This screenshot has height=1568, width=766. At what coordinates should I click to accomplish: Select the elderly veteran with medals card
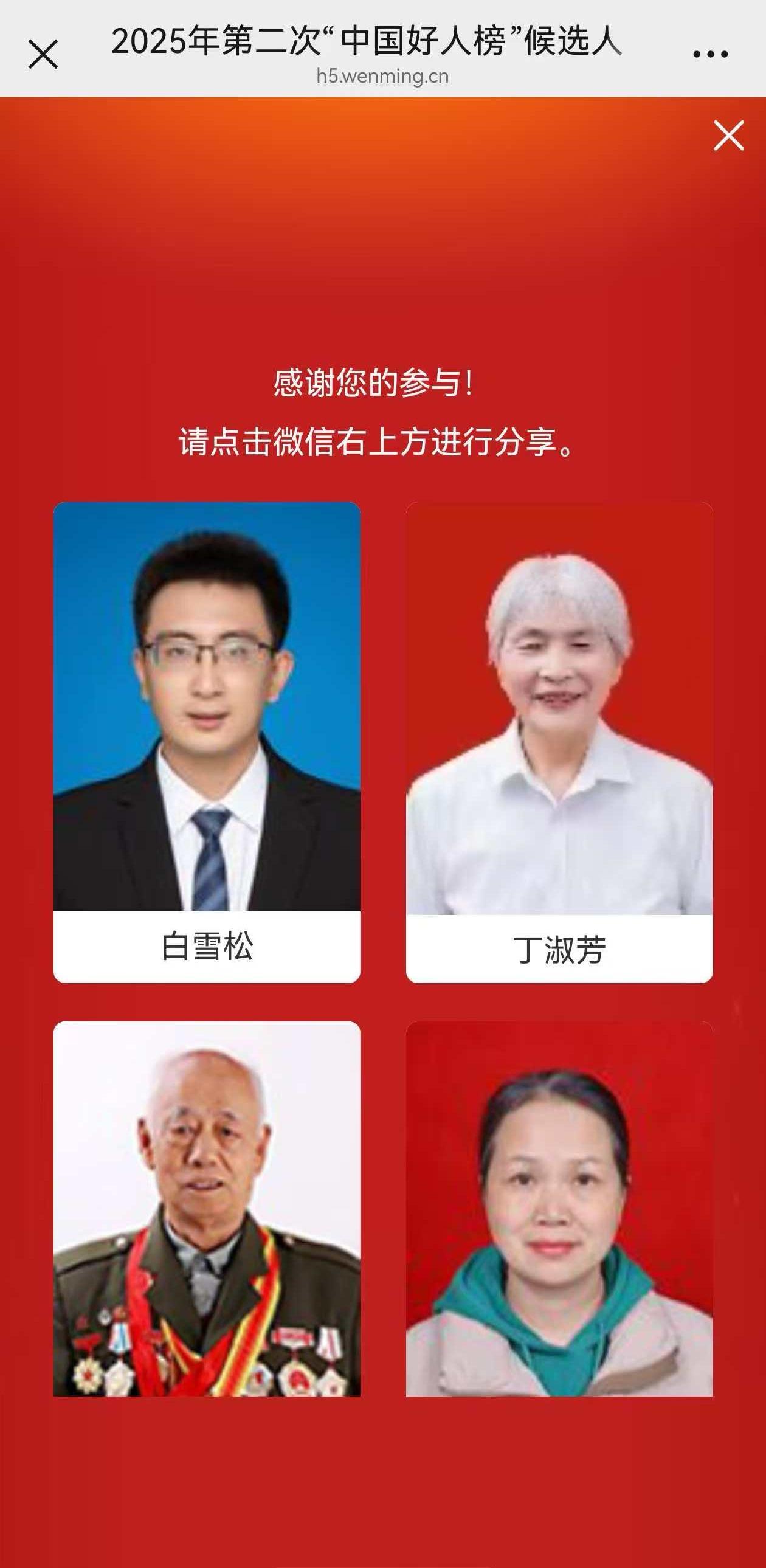pyautogui.click(x=207, y=1208)
